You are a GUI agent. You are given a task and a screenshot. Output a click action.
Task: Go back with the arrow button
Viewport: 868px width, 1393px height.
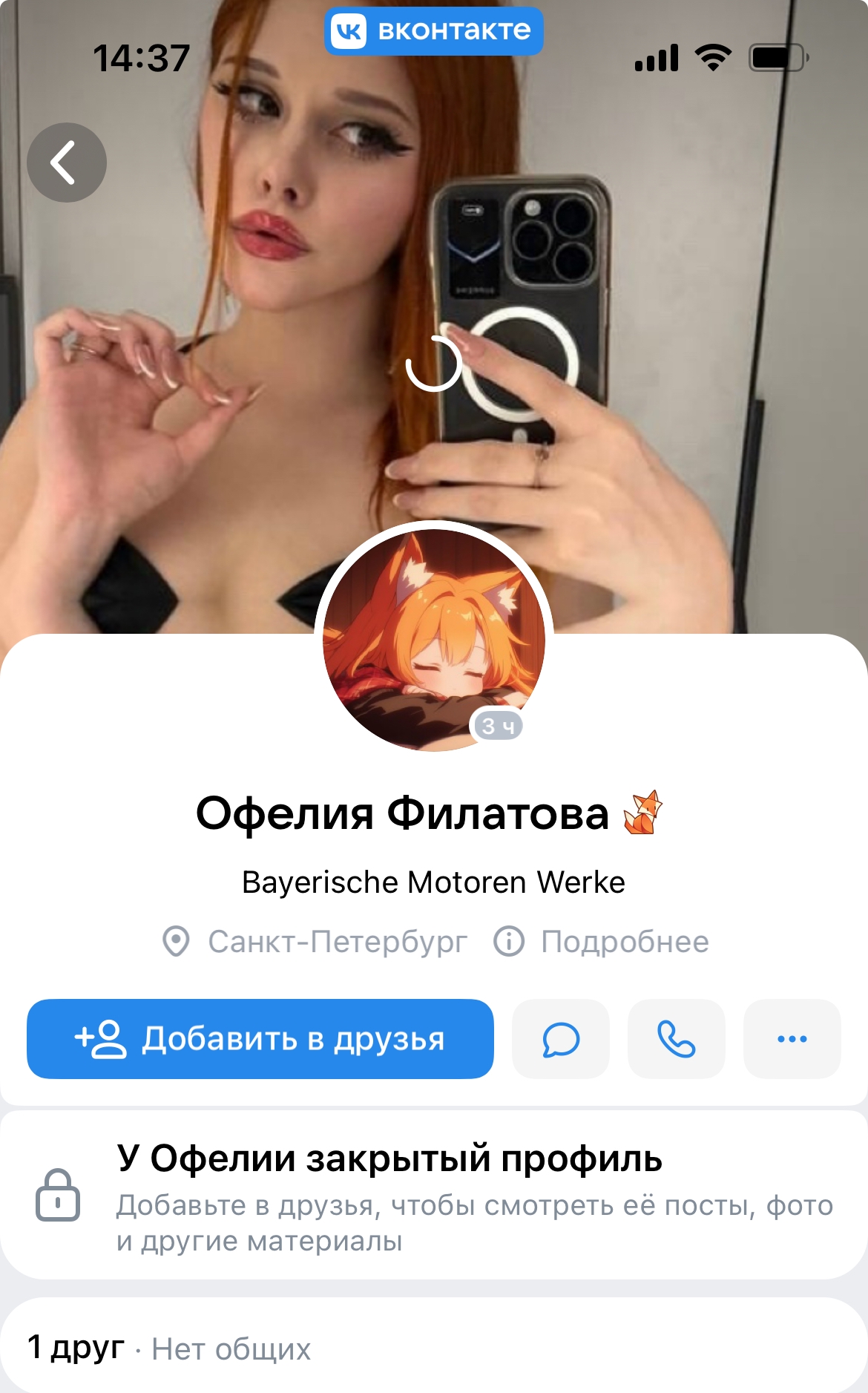[x=67, y=163]
